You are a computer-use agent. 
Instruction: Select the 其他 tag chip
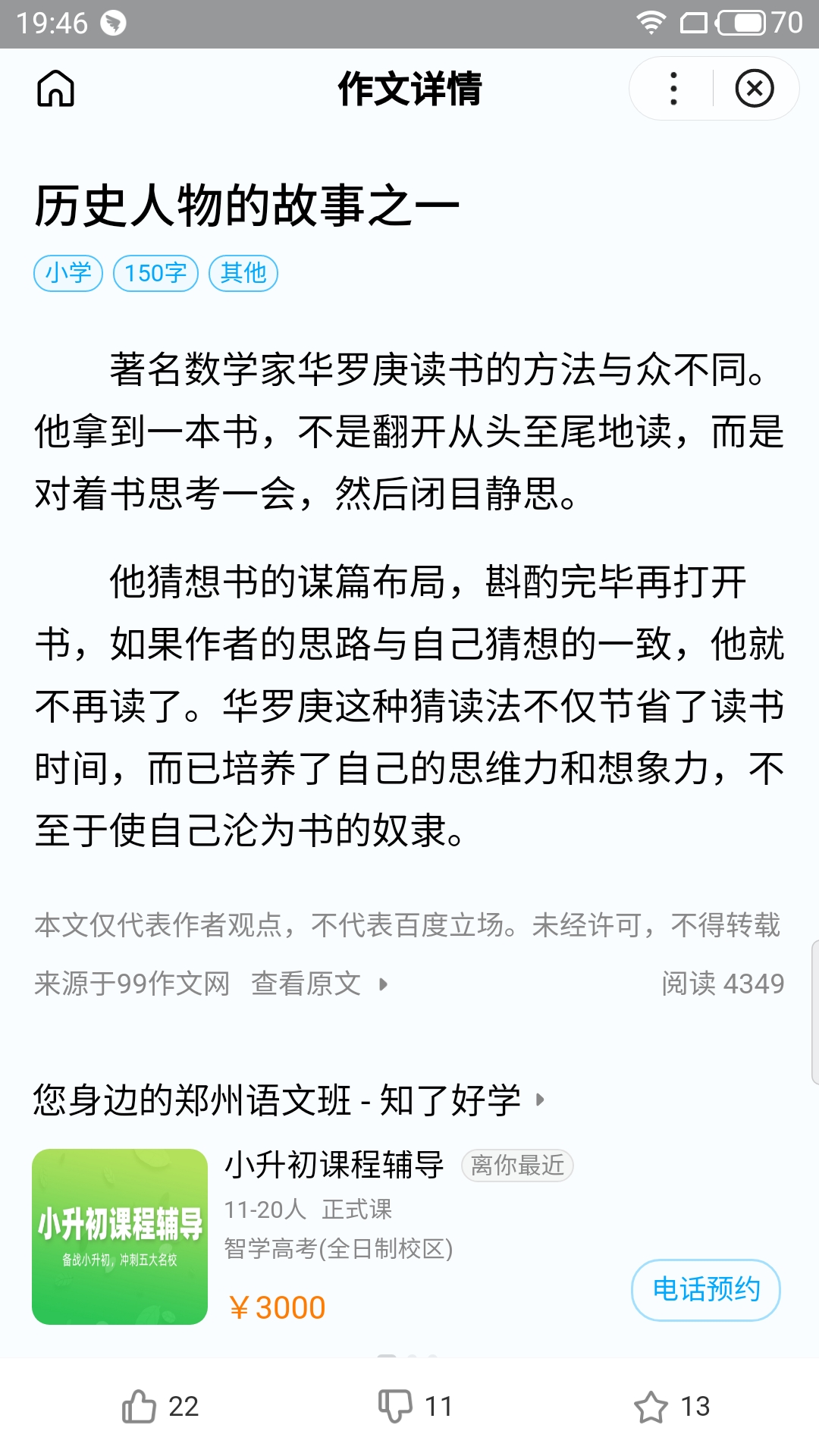pyautogui.click(x=243, y=273)
